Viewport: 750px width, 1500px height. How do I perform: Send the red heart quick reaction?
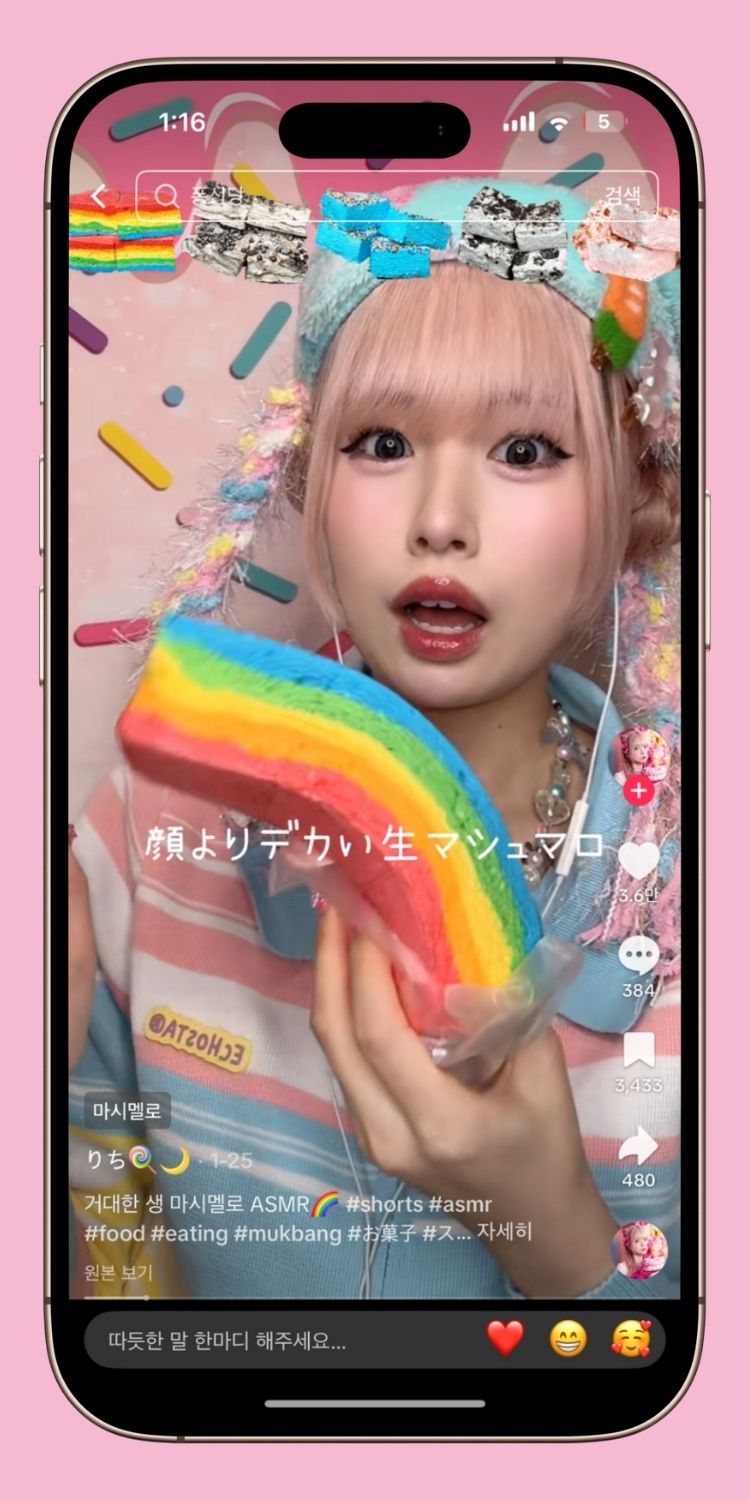505,1339
